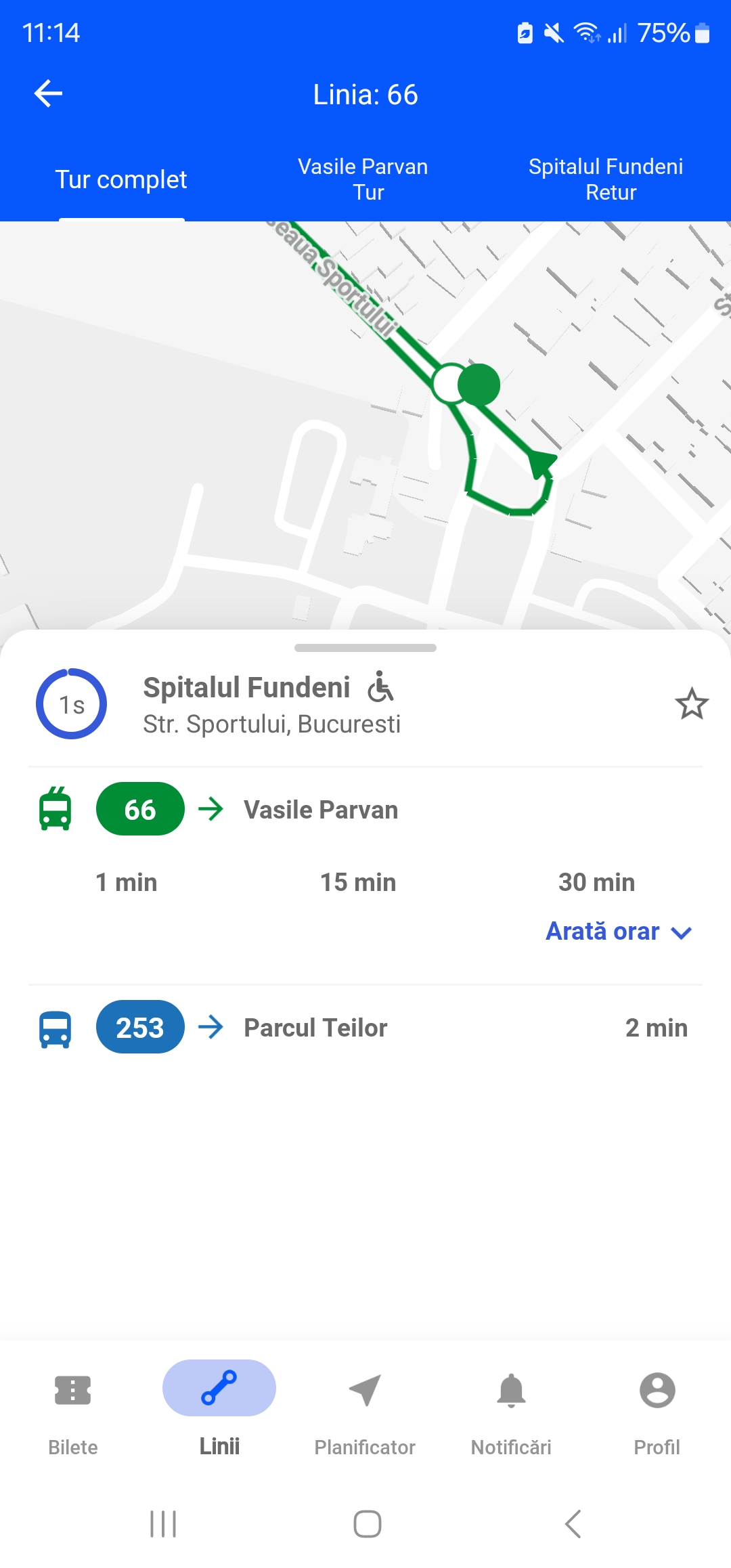The height and width of the screenshot is (1568, 731).
Task: Switch to the Planificator tab
Action: [365, 1410]
